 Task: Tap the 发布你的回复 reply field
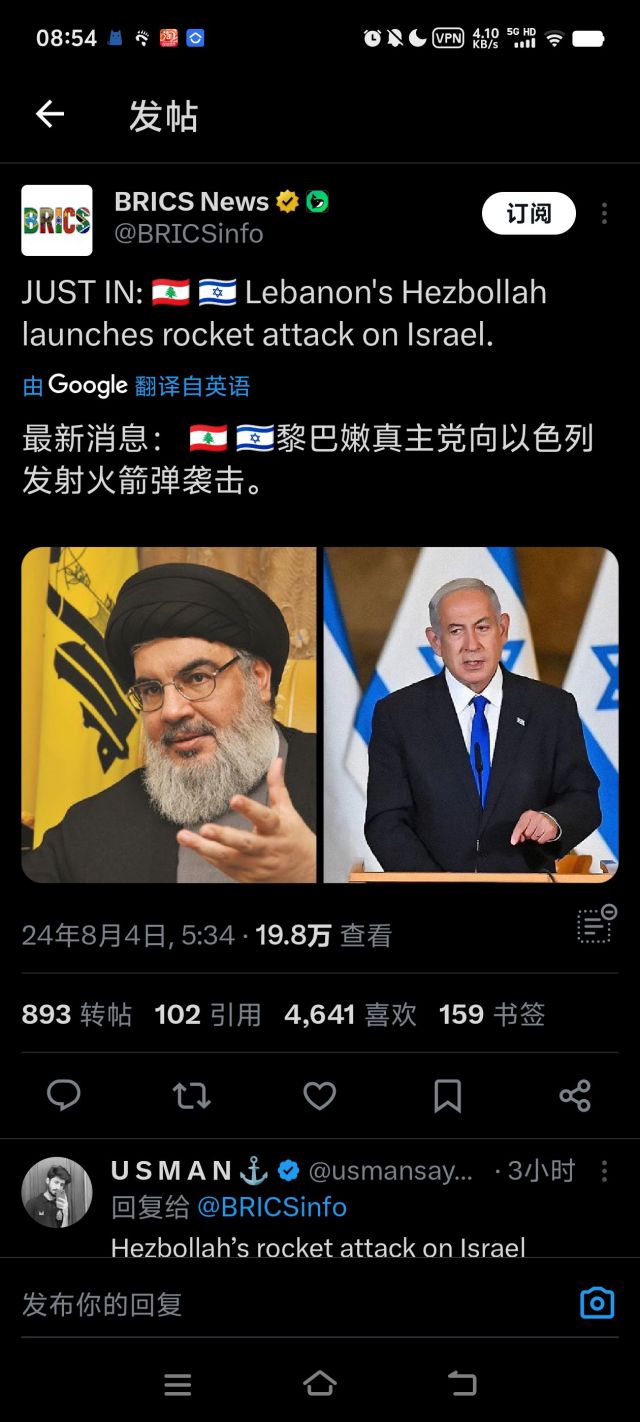click(x=280, y=1304)
